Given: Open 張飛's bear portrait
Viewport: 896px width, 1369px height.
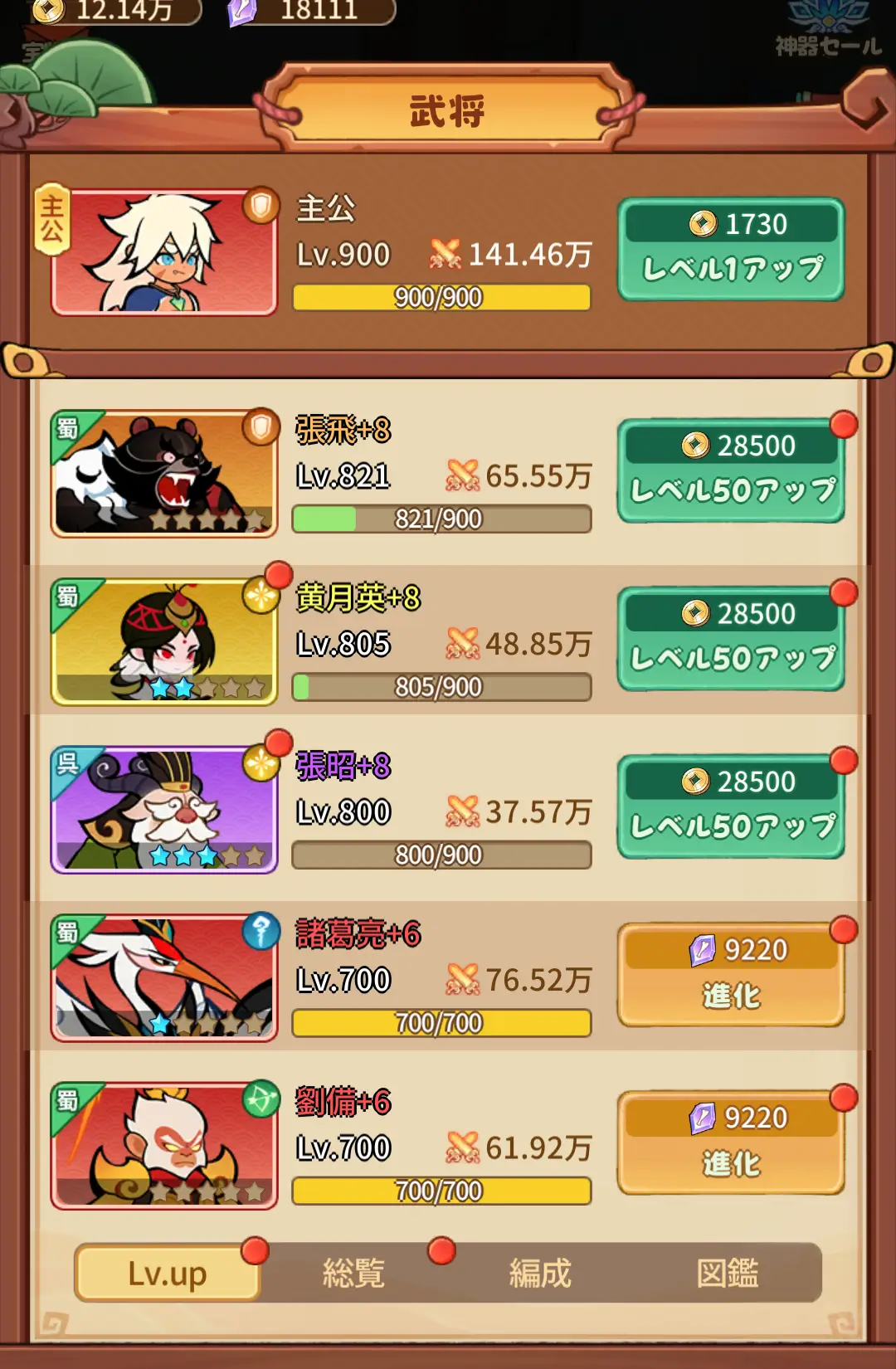Looking at the screenshot, I should tap(164, 474).
